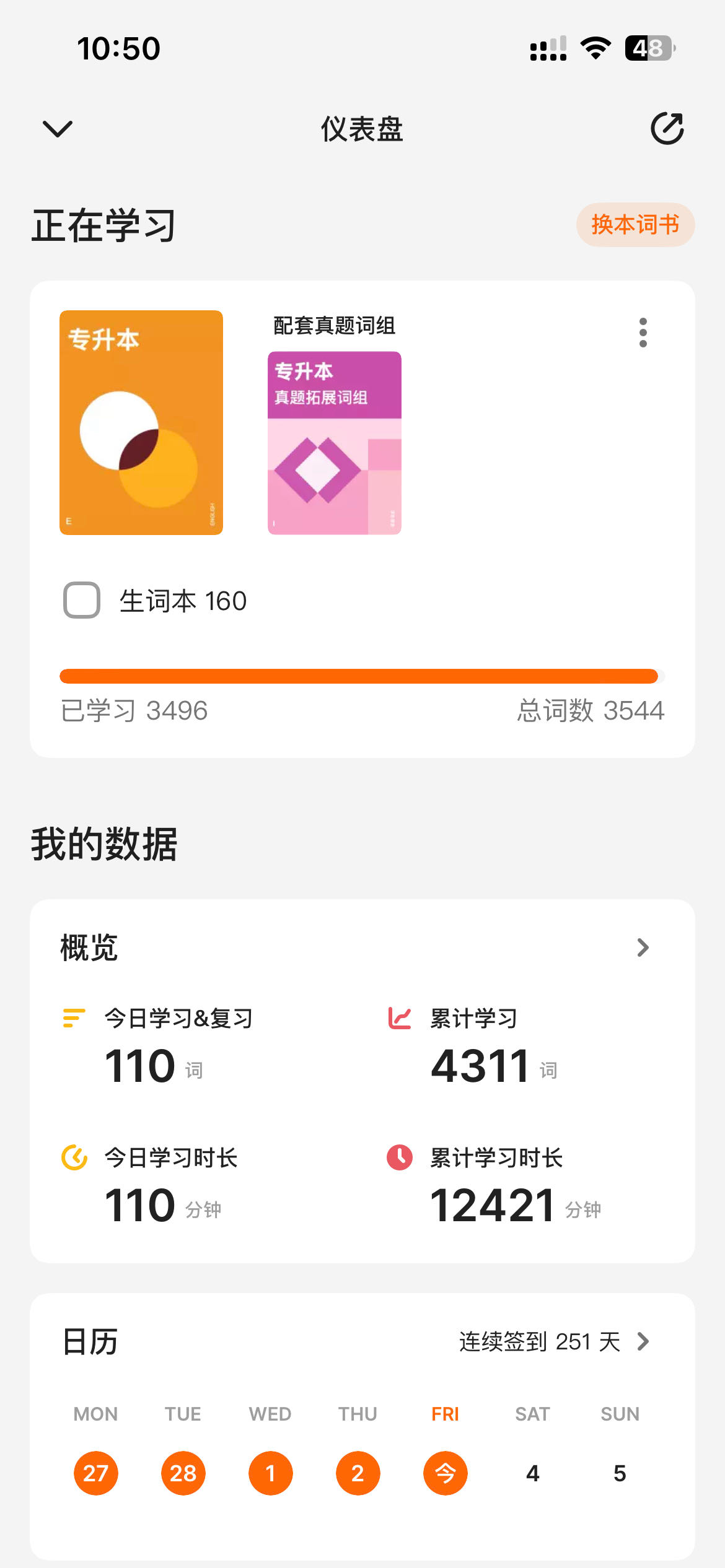Open the orange 专升本 word book cover

141,422
